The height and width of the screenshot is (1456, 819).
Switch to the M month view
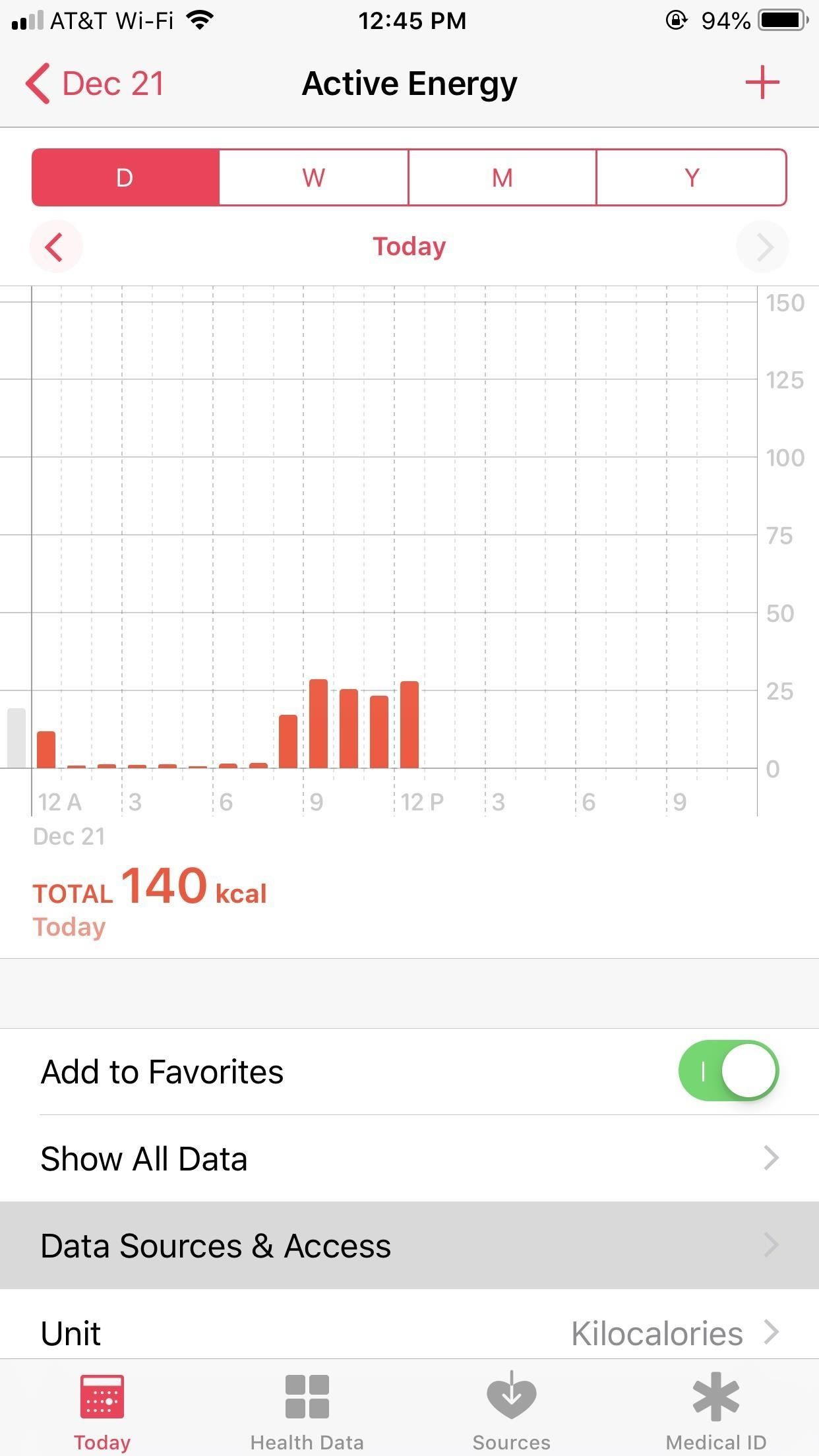point(502,178)
